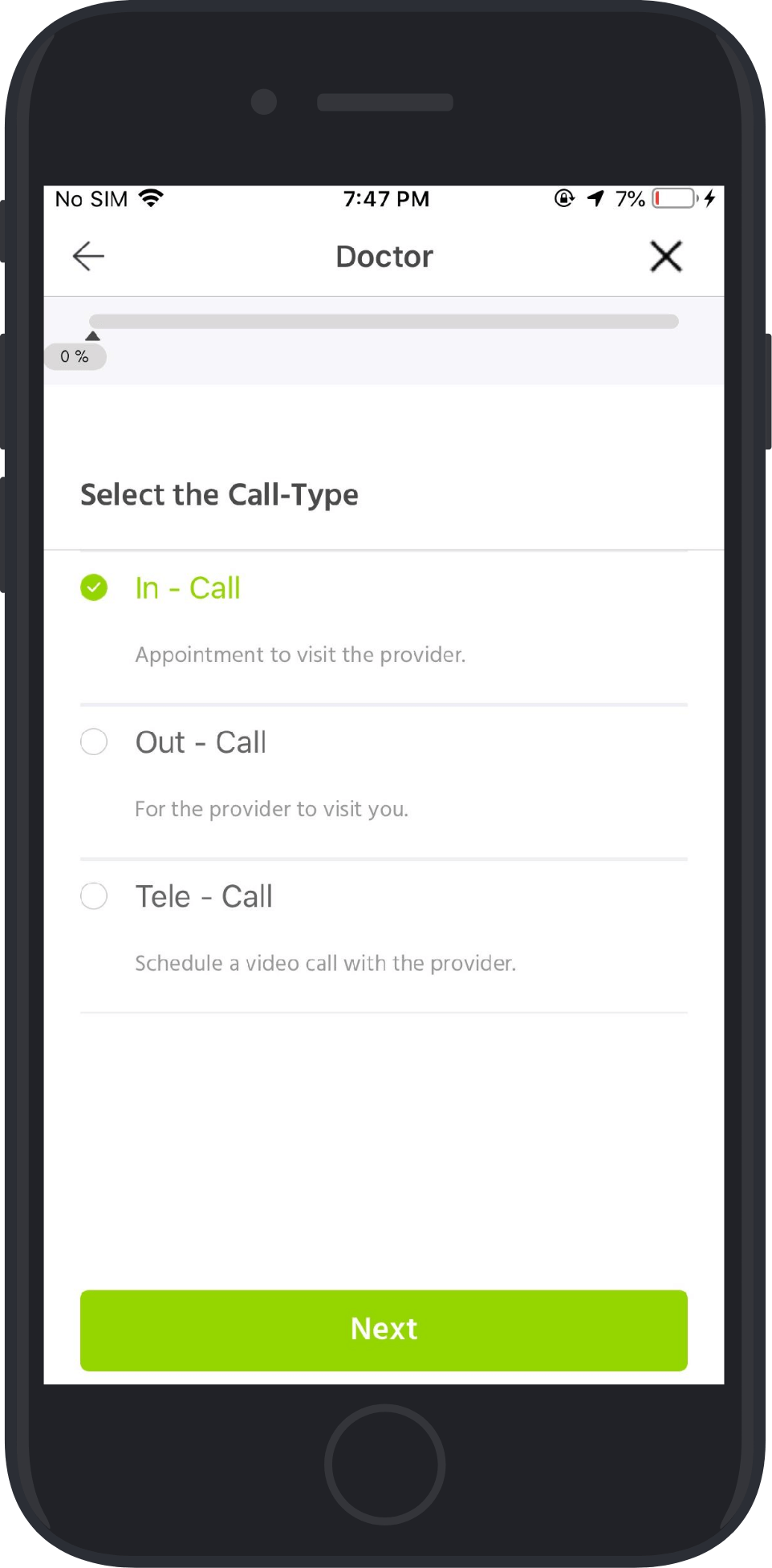
Task: Close the Doctor booking screen
Action: [x=666, y=257]
